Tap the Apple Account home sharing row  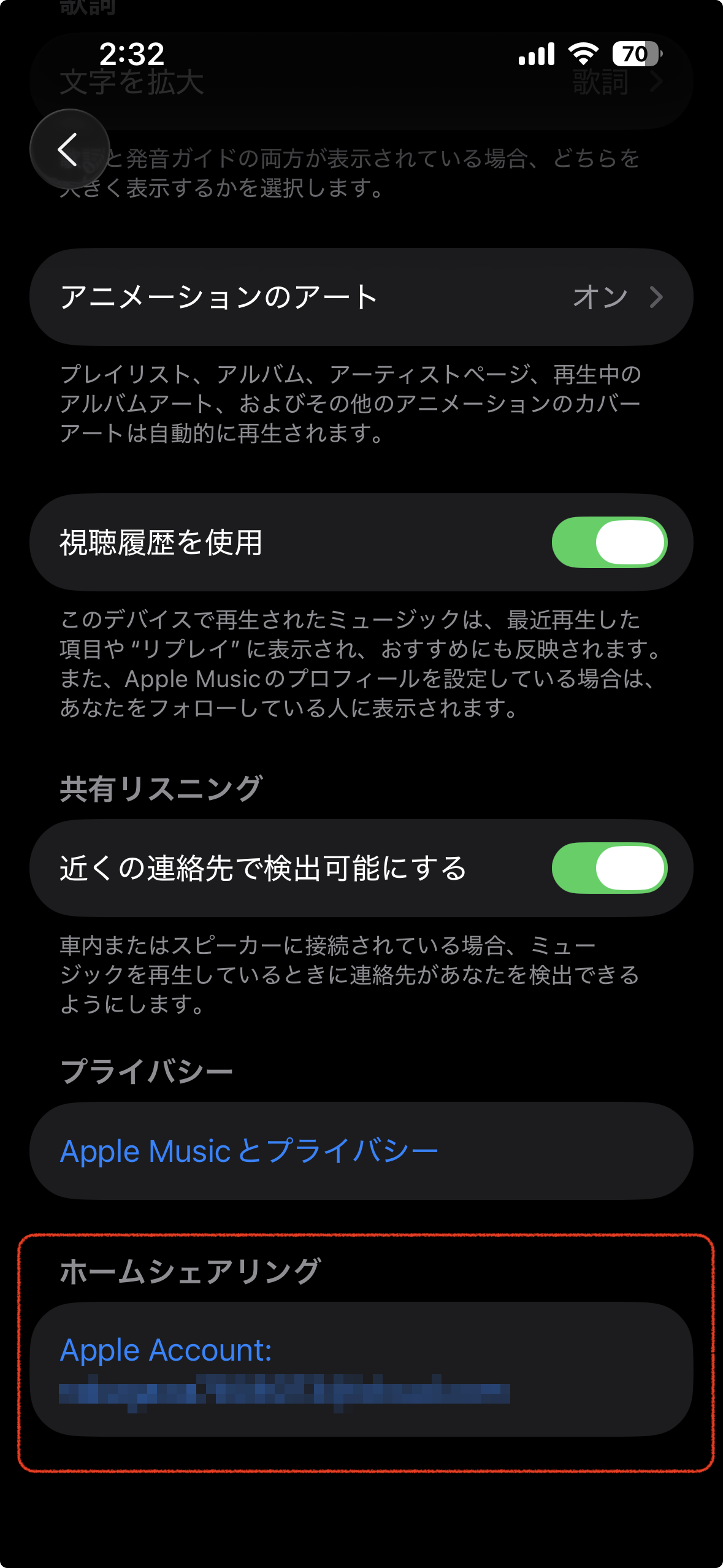(361, 1369)
